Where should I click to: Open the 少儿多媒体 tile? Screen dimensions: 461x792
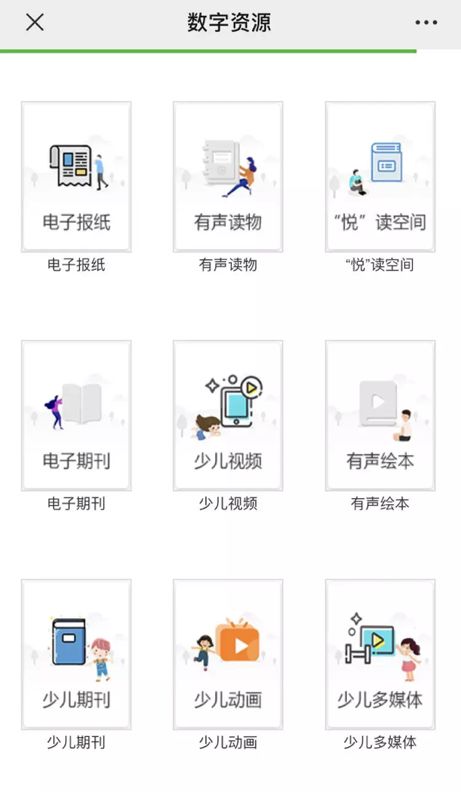[380, 655]
